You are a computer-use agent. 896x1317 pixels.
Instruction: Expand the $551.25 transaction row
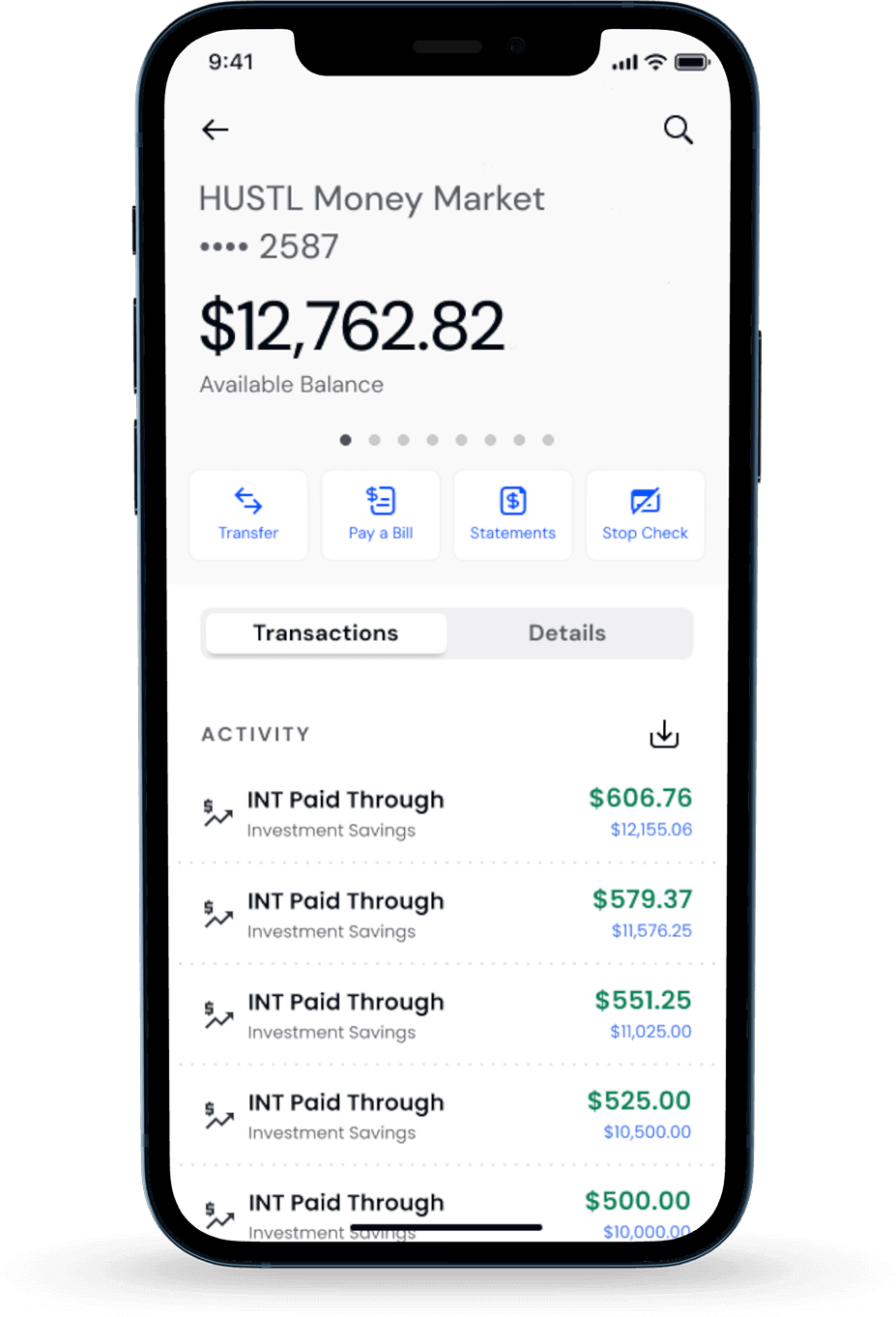(445, 1014)
